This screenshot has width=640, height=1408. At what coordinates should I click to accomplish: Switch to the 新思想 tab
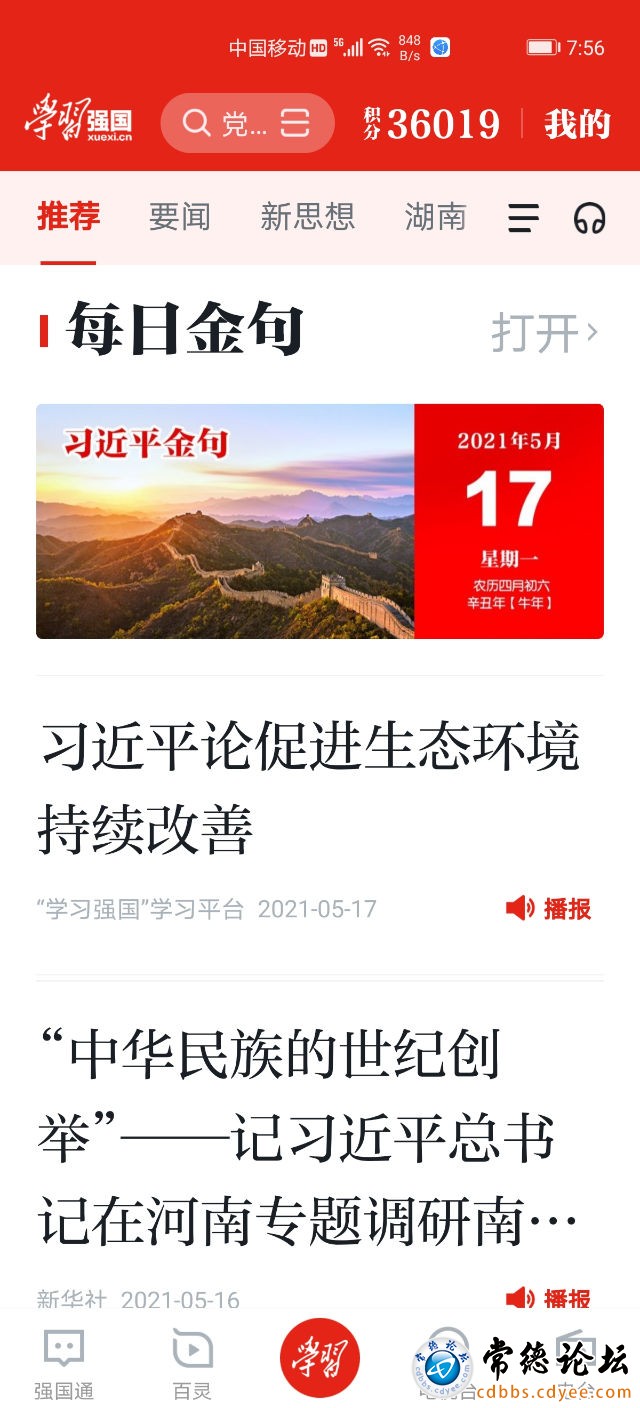pos(307,217)
